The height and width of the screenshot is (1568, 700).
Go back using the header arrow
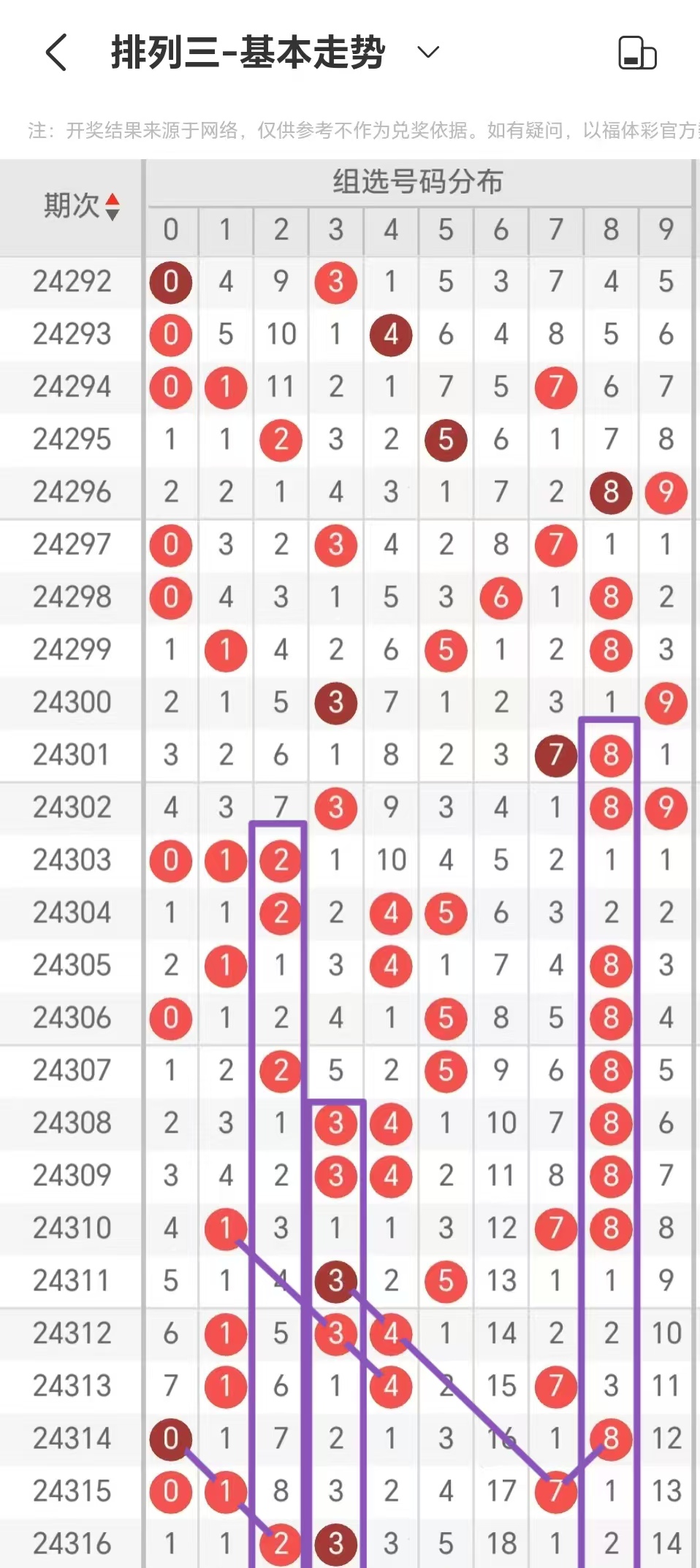click(56, 53)
